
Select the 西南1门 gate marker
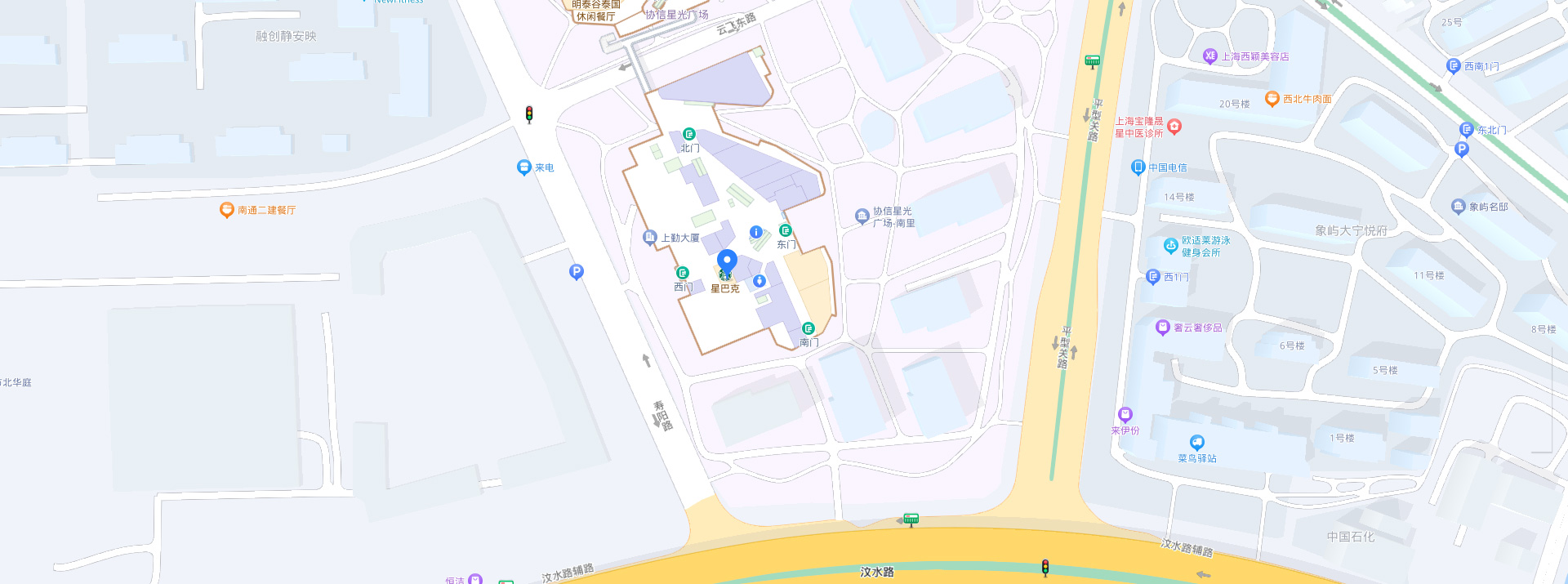[x=1454, y=66]
